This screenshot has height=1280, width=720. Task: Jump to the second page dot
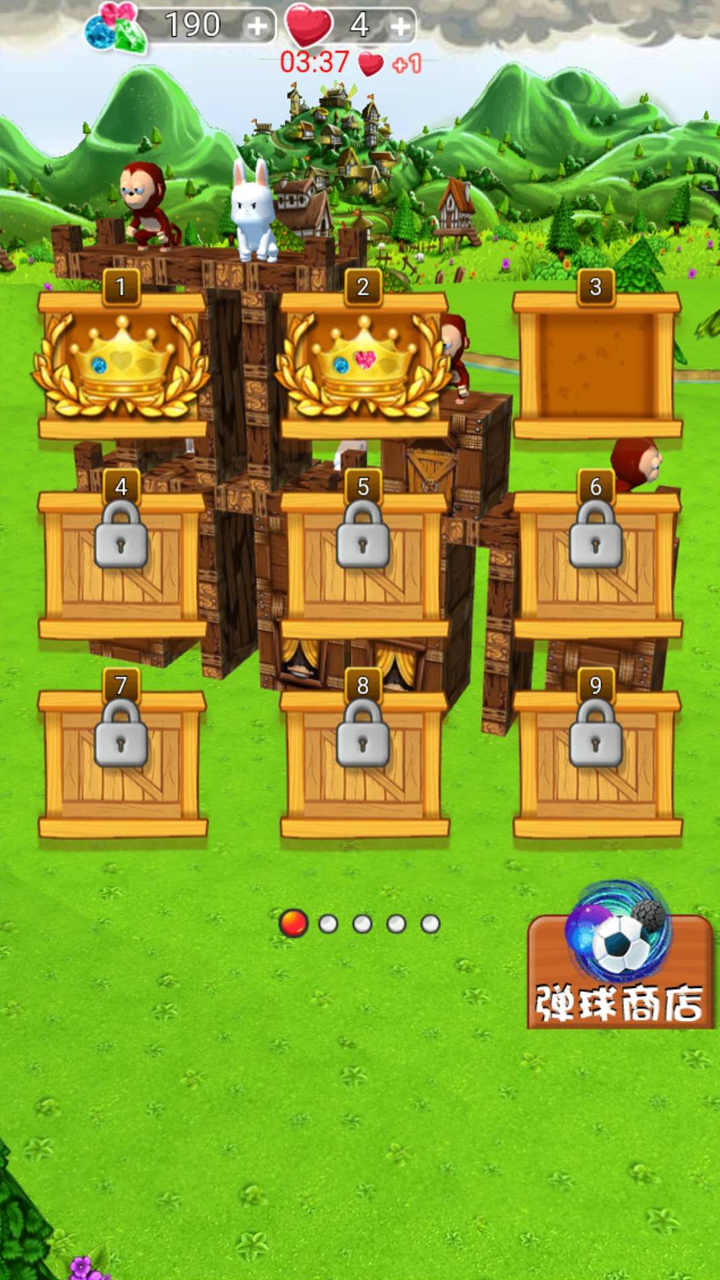[328, 924]
